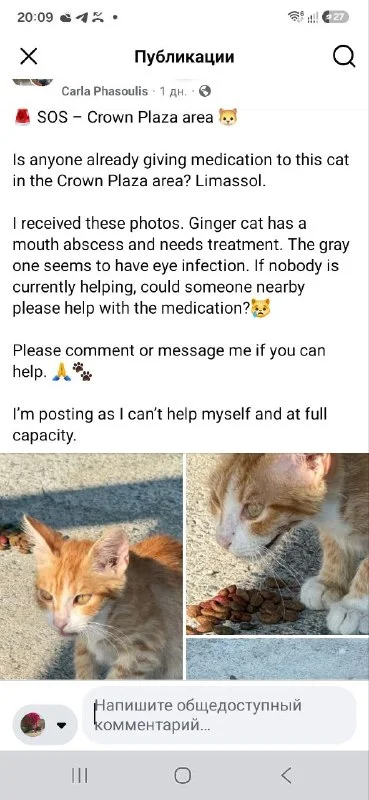Open Carla Phasoulis's profile
The width and height of the screenshot is (369, 800).
click(x=105, y=91)
